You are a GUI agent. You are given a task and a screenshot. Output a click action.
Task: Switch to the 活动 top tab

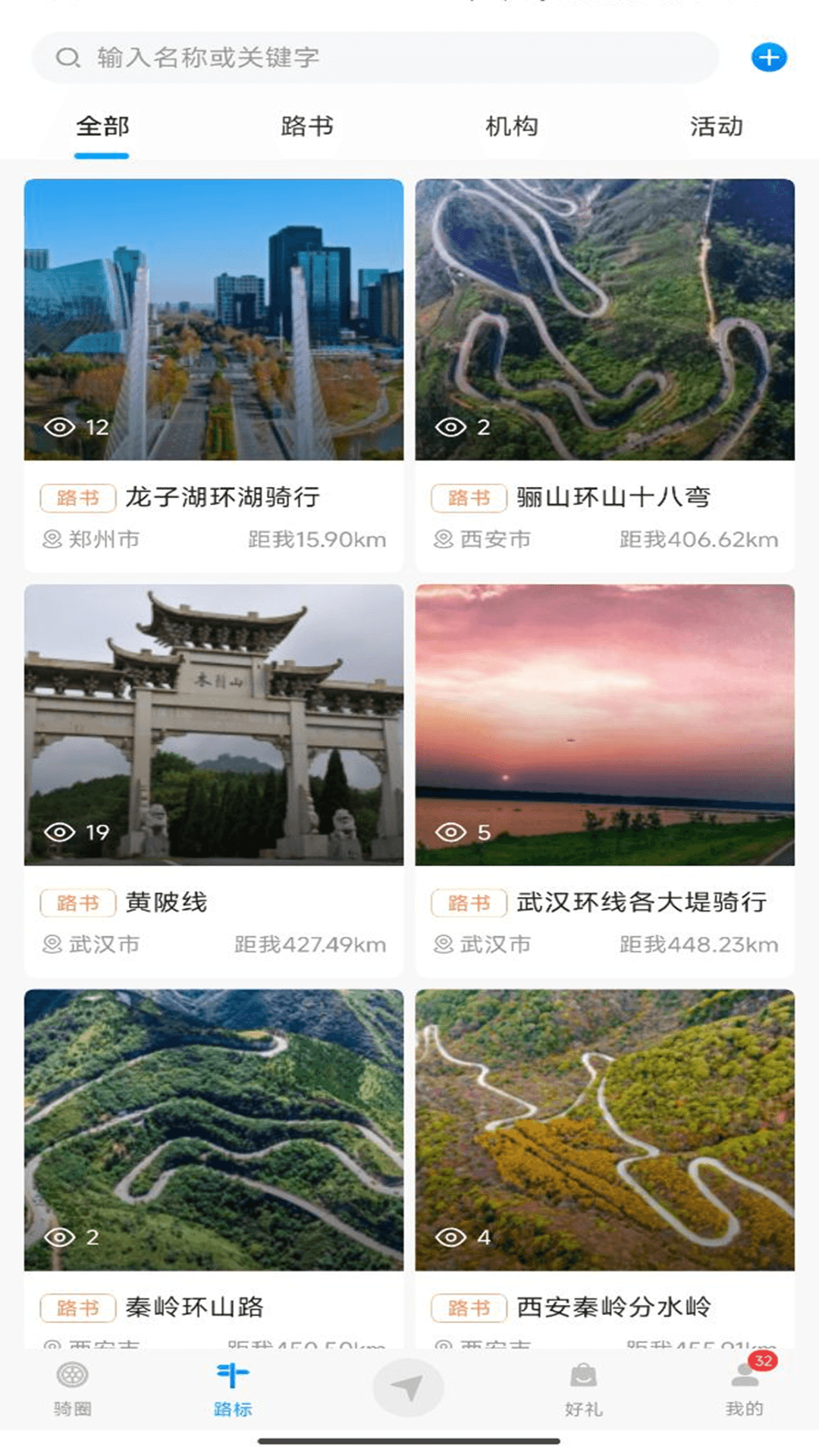(717, 127)
